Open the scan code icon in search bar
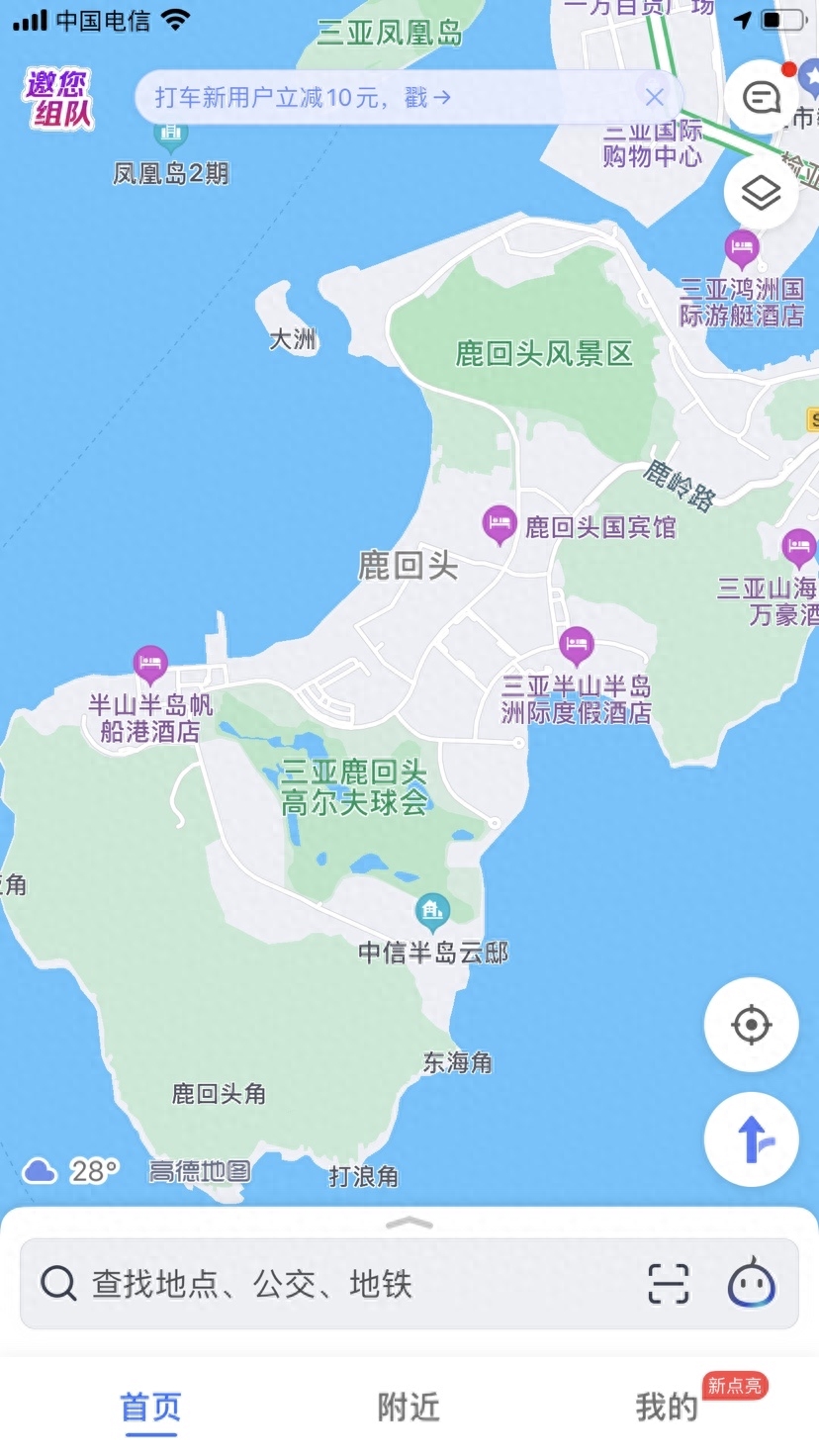 tap(669, 1284)
